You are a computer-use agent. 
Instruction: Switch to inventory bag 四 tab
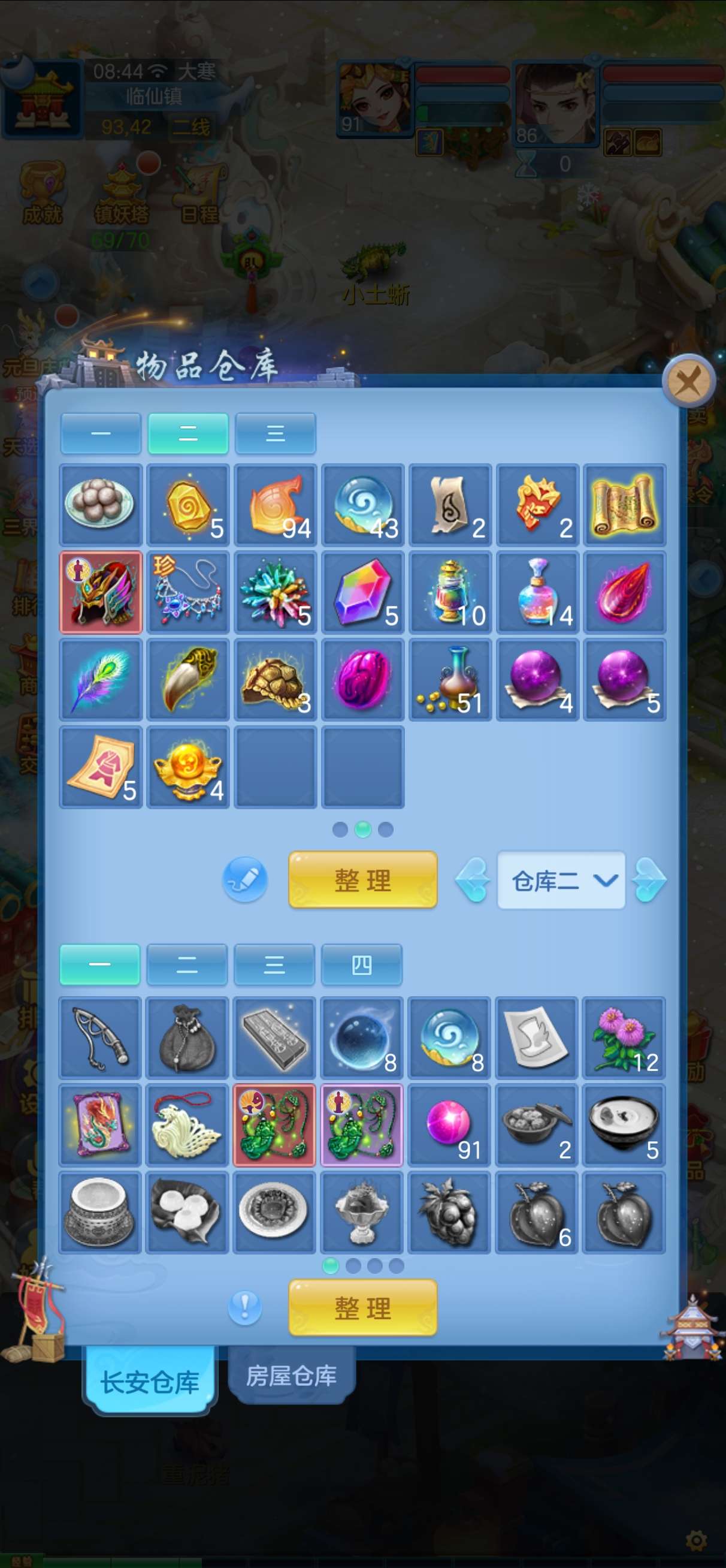coord(361,964)
